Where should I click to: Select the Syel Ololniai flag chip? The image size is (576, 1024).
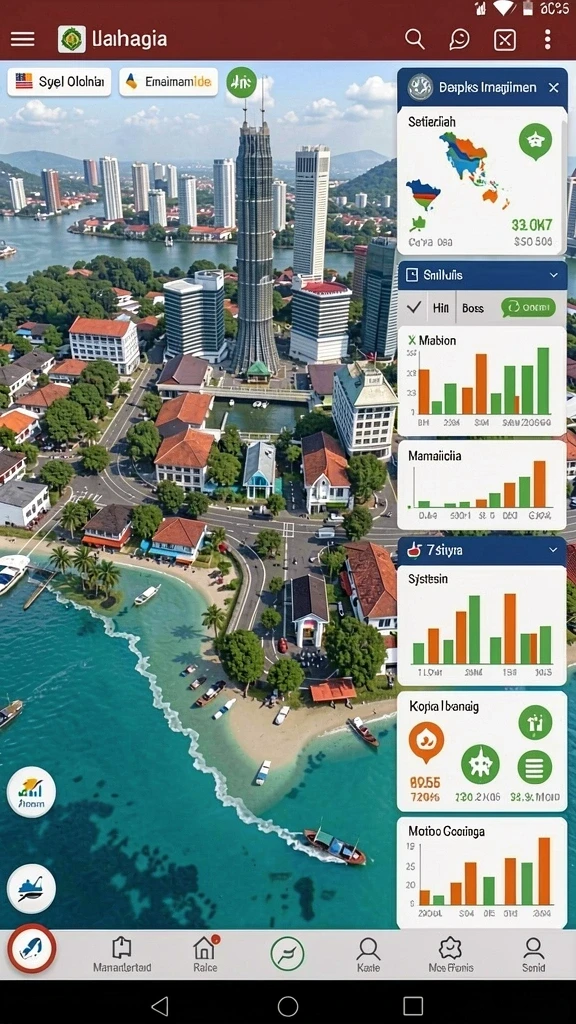point(59,82)
